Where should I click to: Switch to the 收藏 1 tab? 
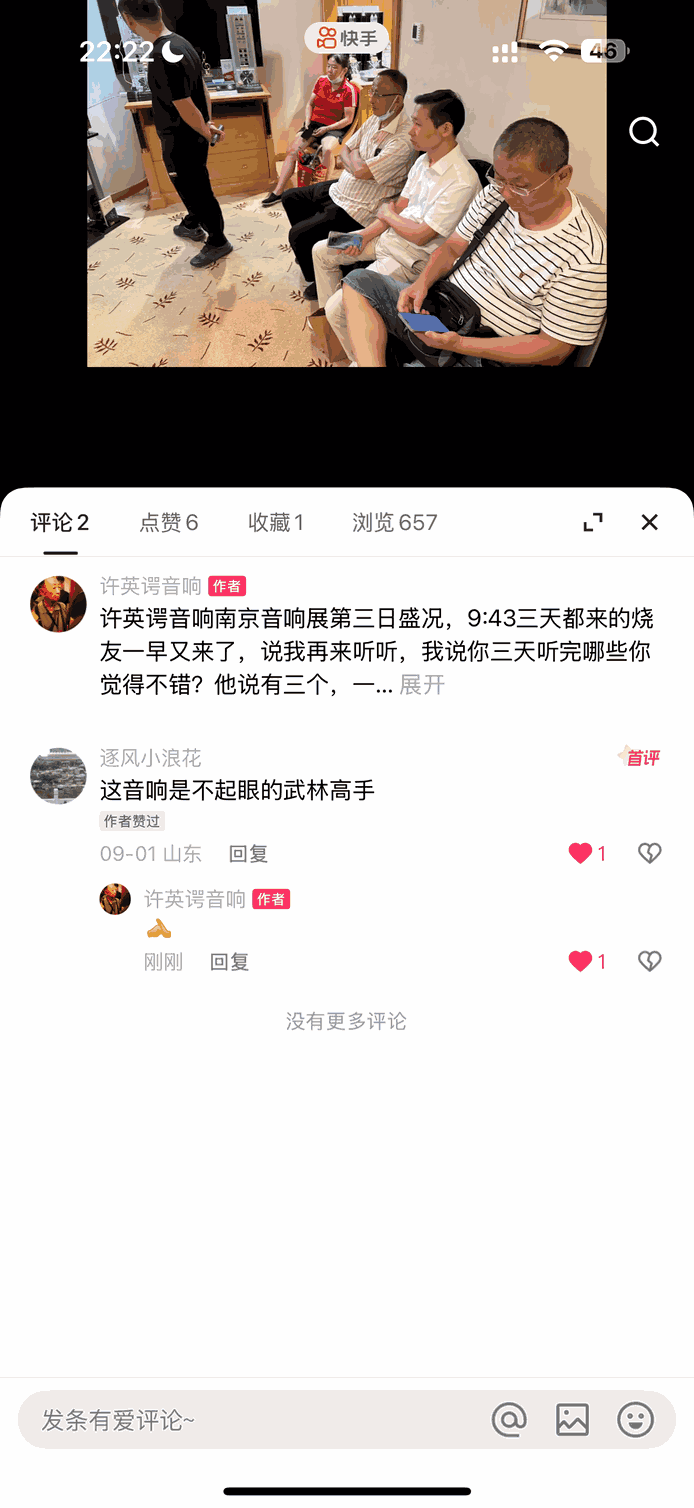pyautogui.click(x=275, y=522)
